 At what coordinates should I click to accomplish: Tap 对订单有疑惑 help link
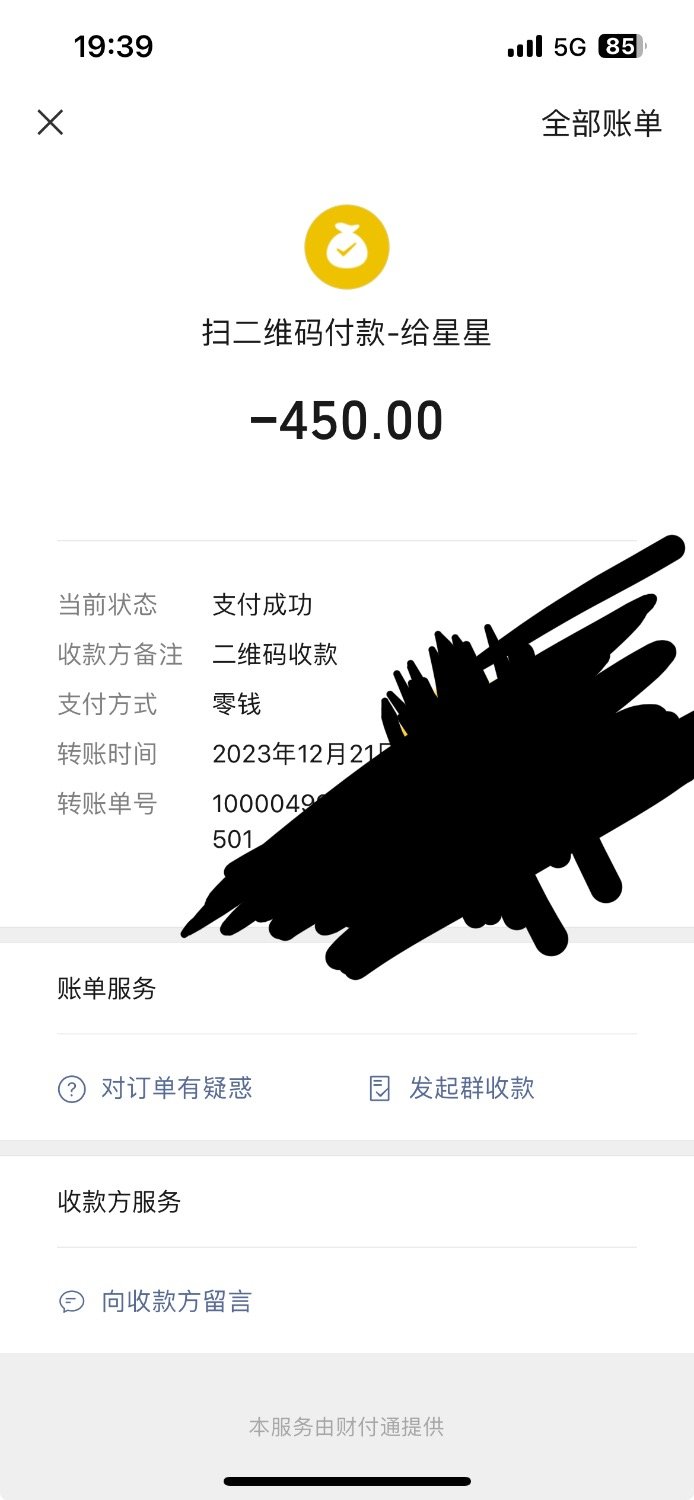[x=156, y=1088]
